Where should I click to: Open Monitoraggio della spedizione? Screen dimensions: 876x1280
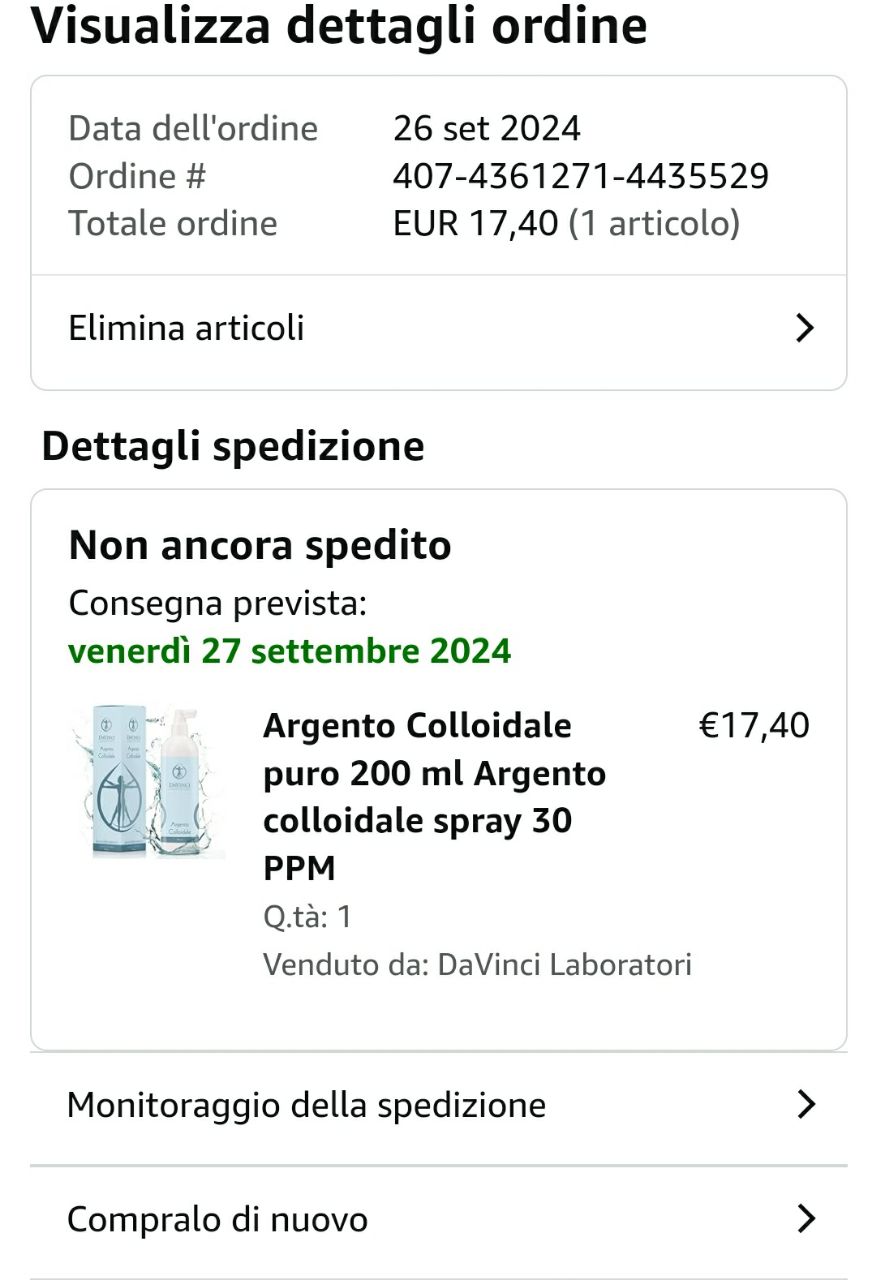click(x=438, y=1106)
